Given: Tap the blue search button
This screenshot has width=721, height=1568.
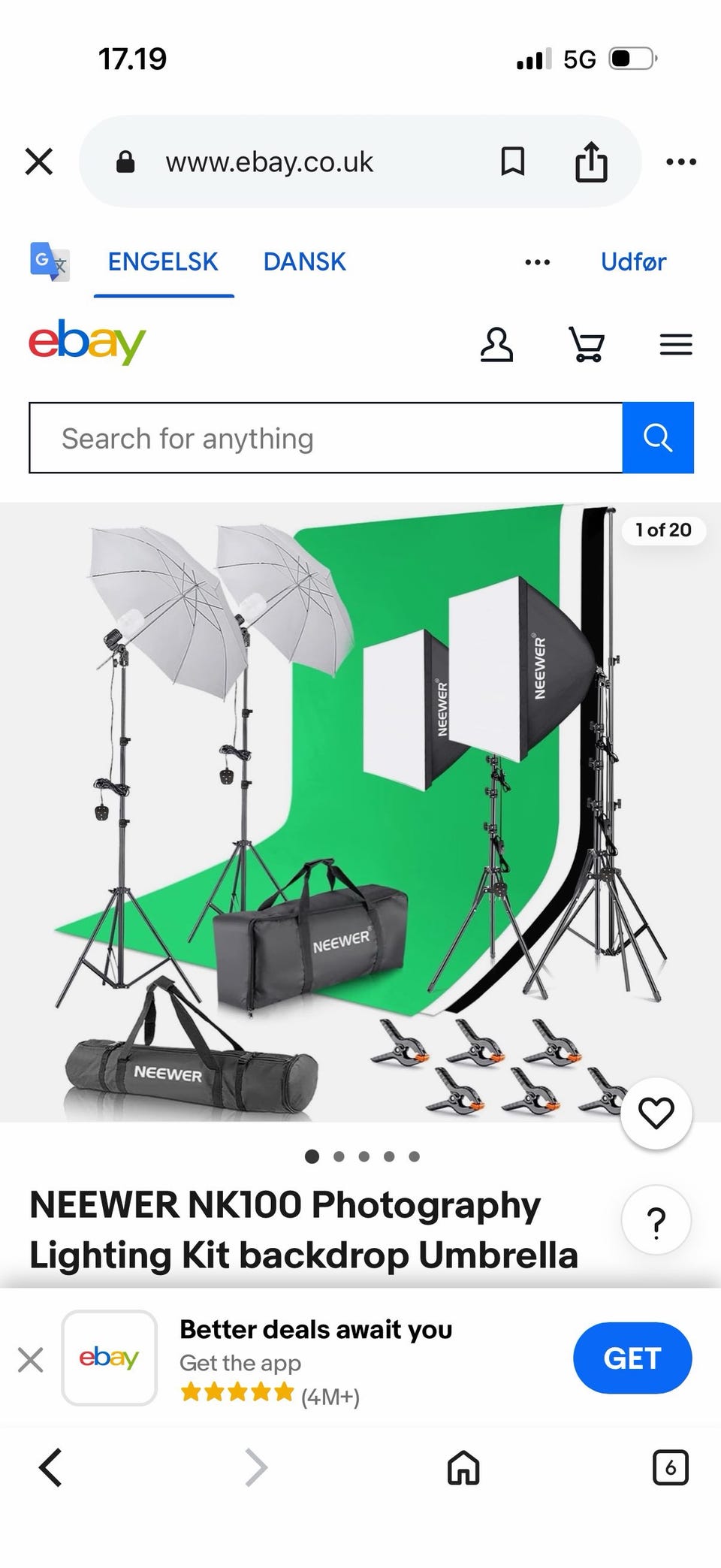Looking at the screenshot, I should click(x=658, y=438).
